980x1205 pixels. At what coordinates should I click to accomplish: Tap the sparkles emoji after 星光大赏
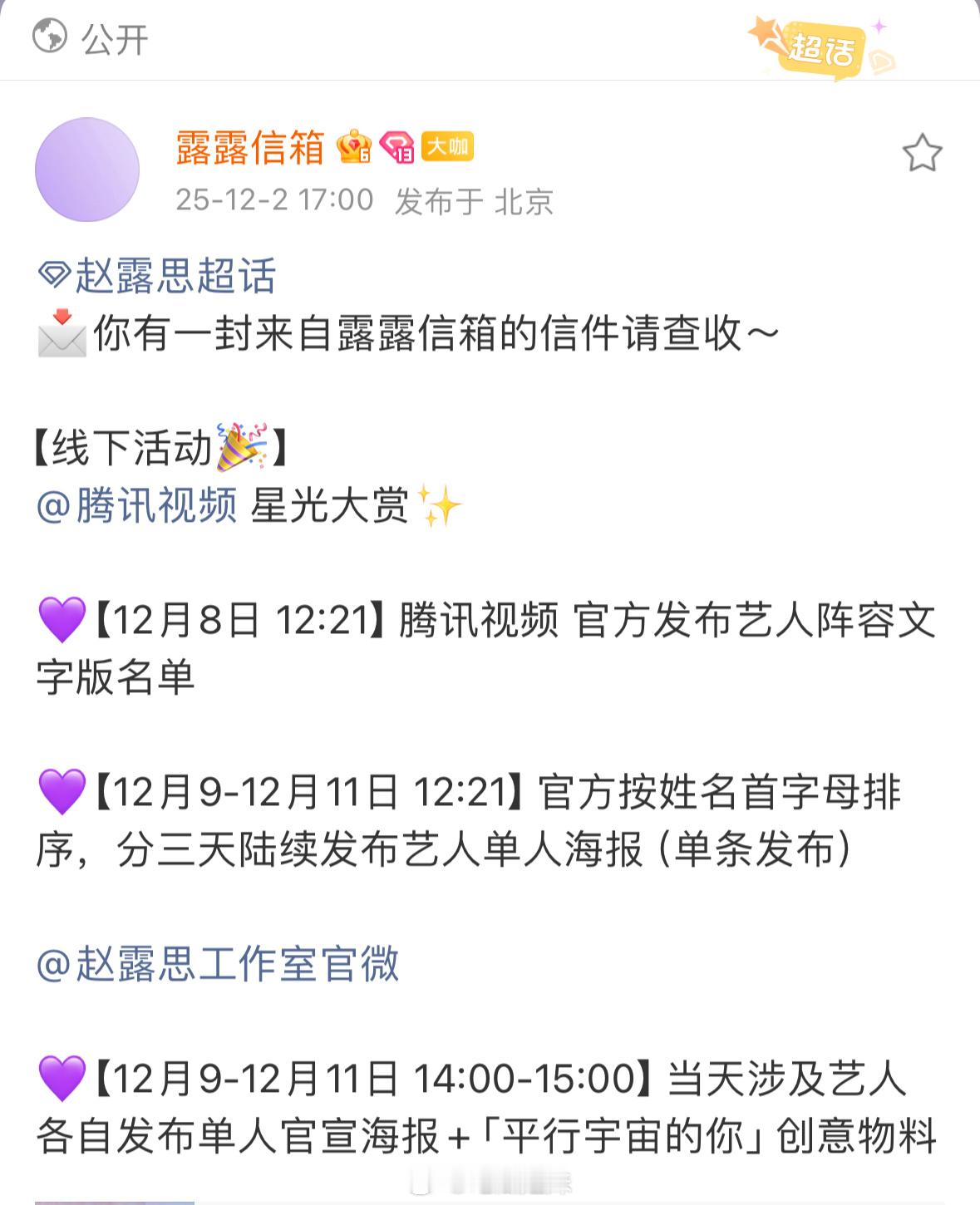pos(439,505)
